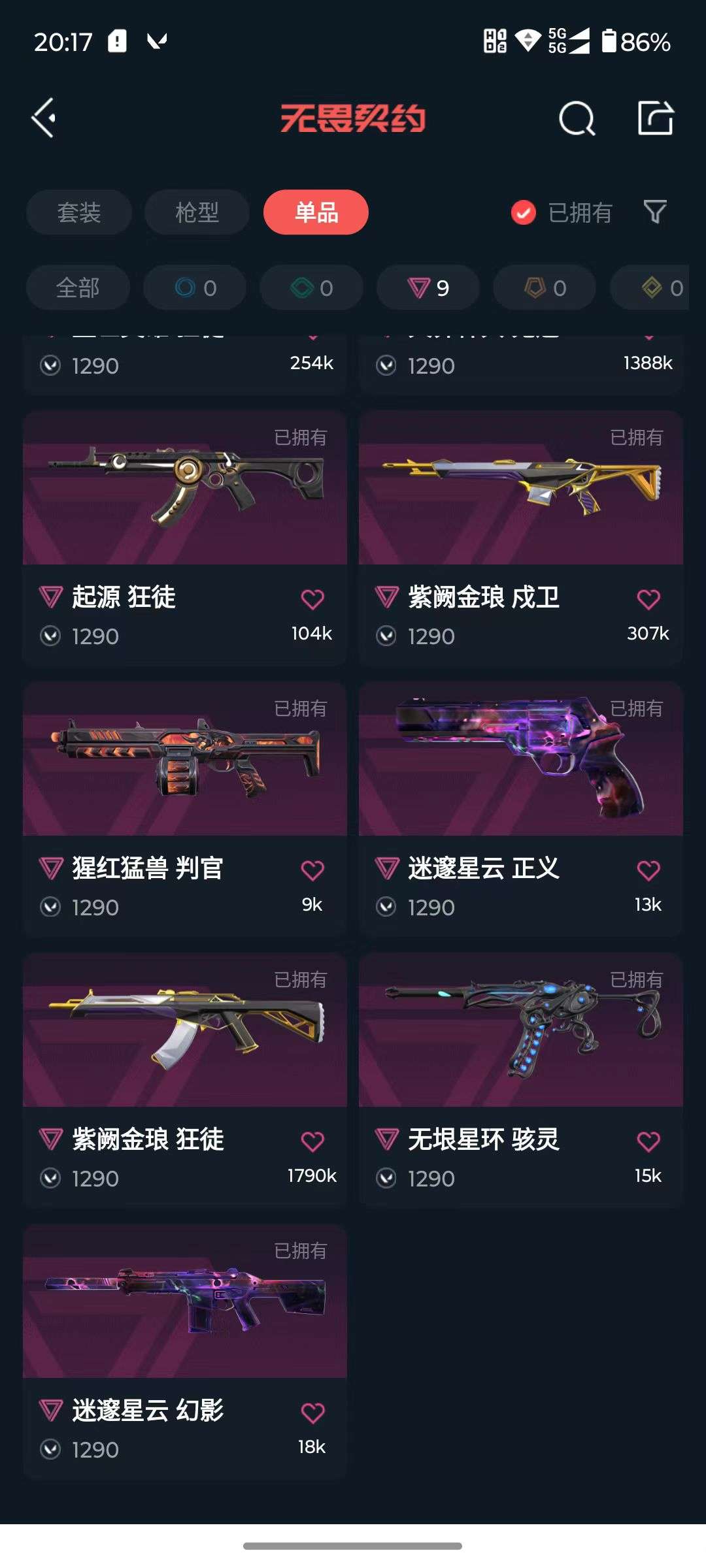Click the 全部 filter option
706x1568 pixels.
[x=77, y=287]
